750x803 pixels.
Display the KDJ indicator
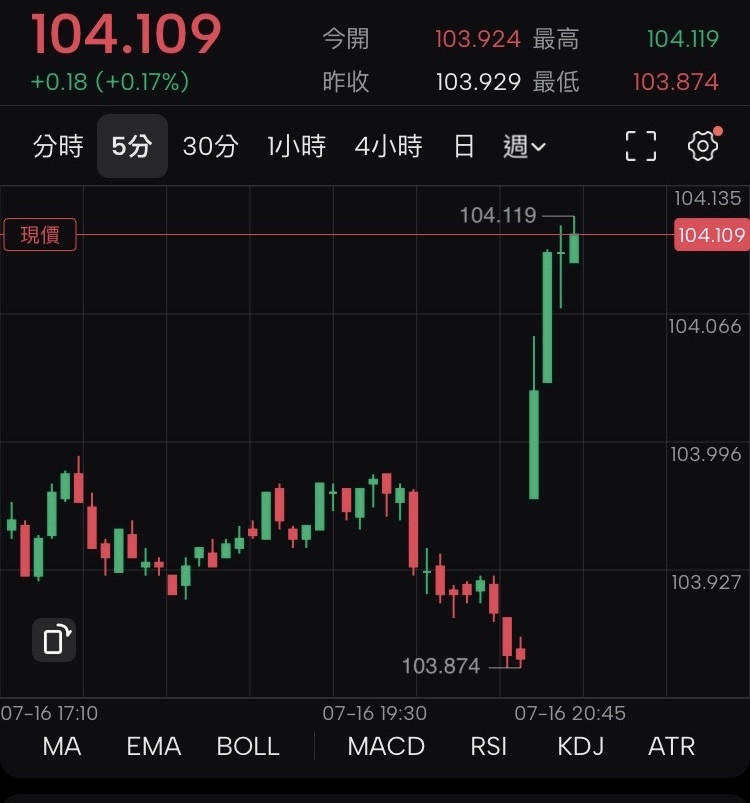(x=580, y=746)
